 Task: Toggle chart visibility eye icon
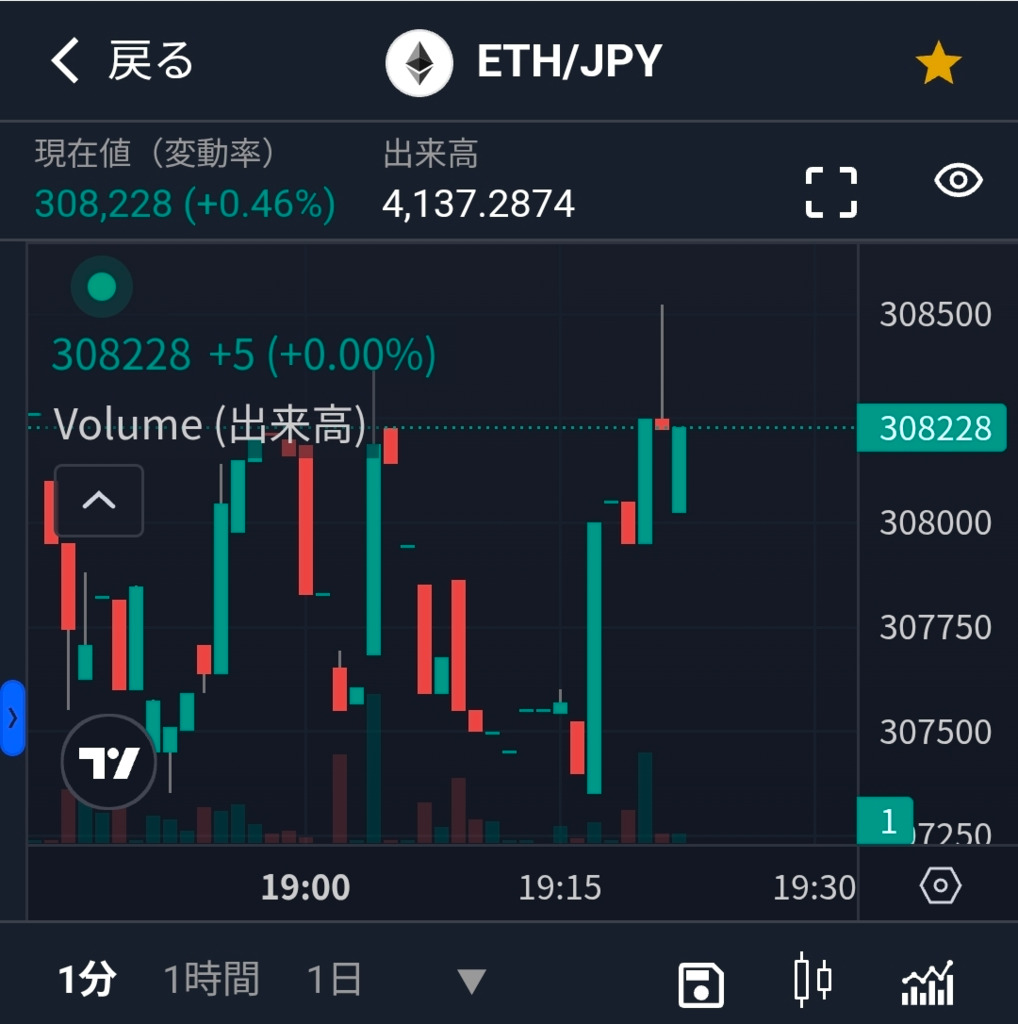tap(958, 181)
